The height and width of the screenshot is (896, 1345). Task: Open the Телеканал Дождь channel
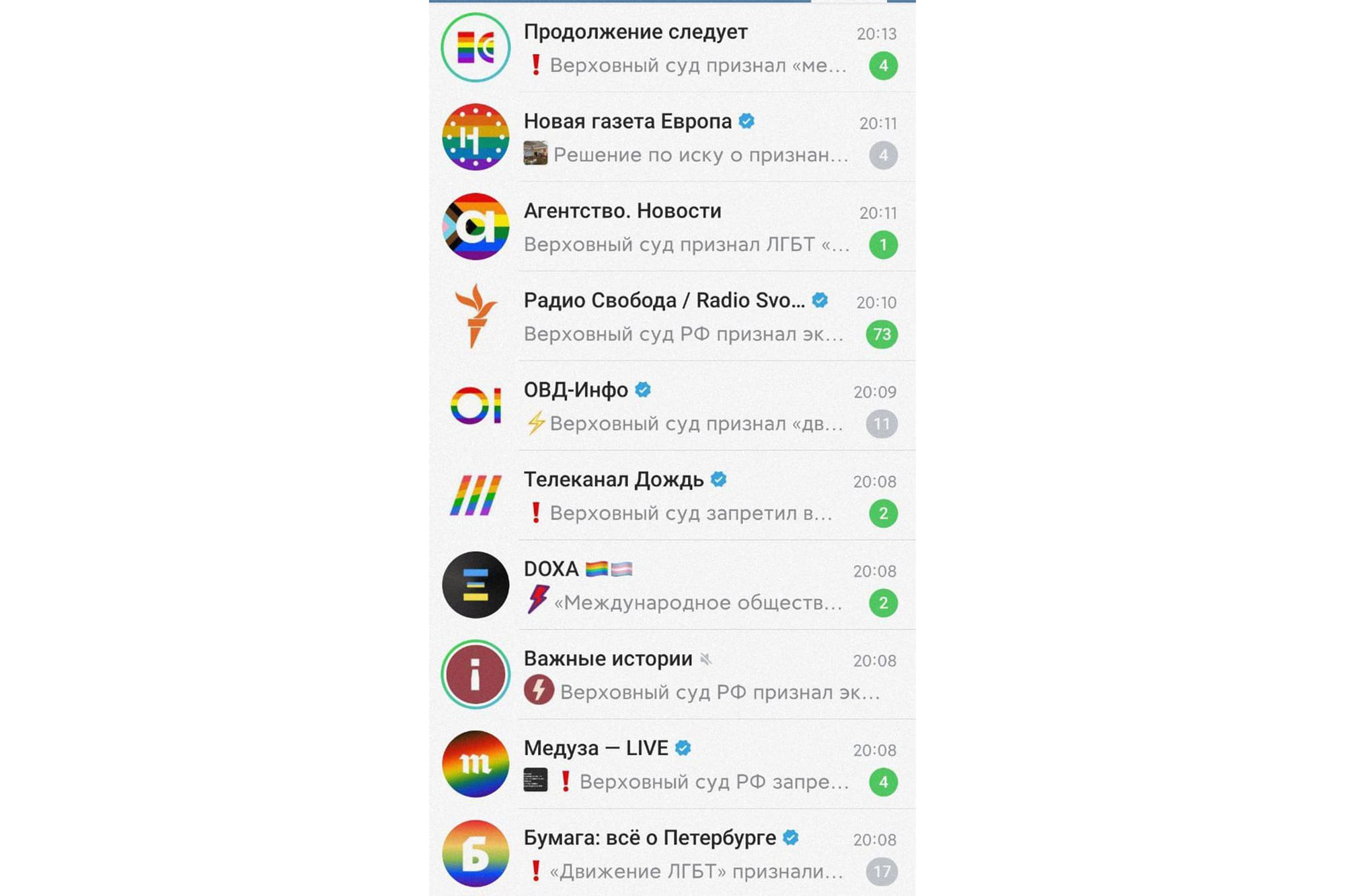tap(686, 496)
